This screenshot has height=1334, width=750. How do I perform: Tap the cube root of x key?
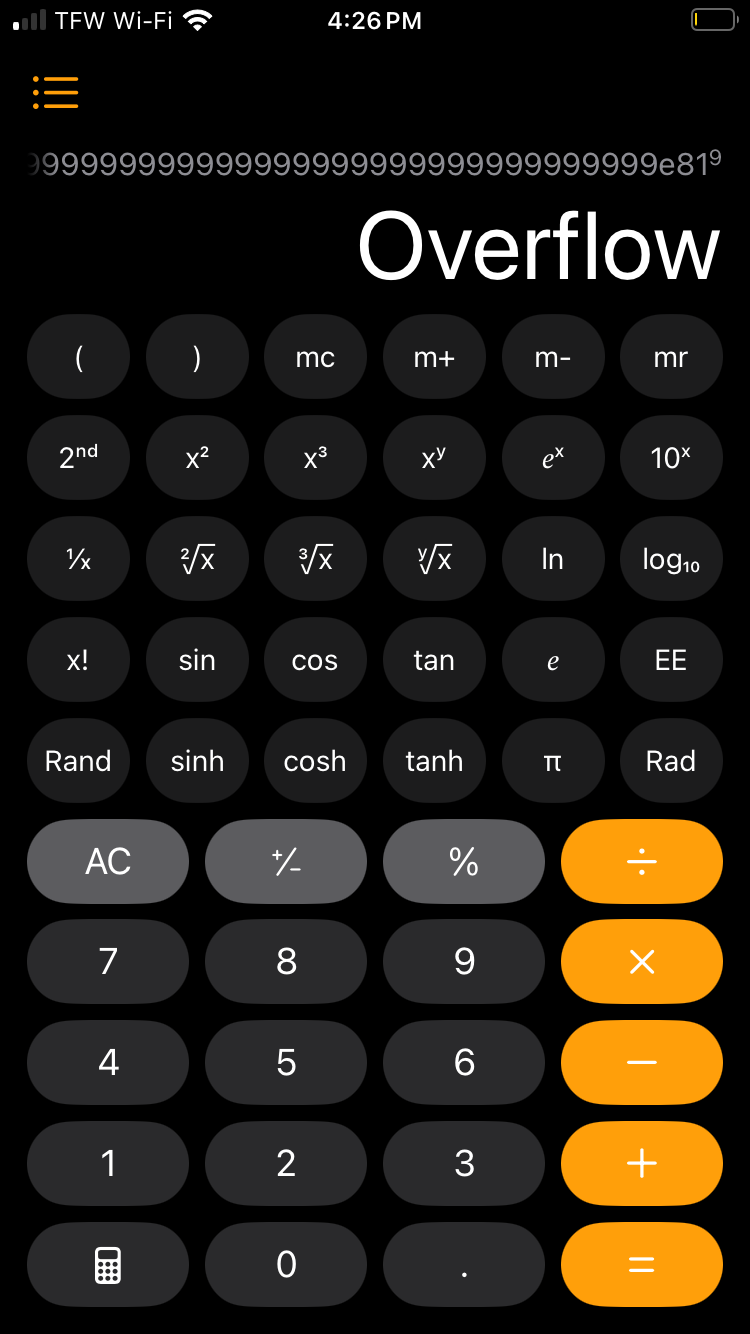pyautogui.click(x=315, y=559)
